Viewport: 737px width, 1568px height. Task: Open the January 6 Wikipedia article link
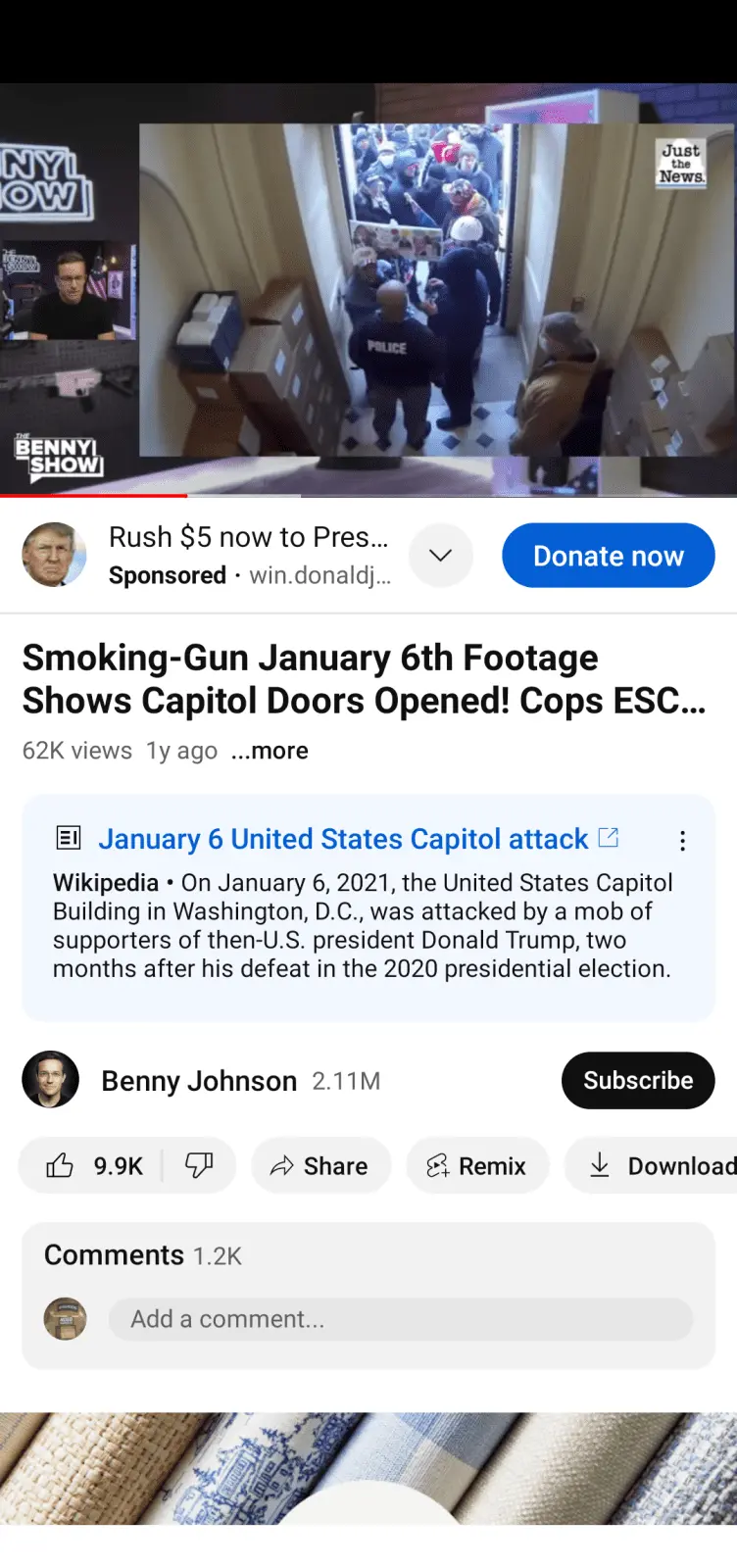coord(343,839)
